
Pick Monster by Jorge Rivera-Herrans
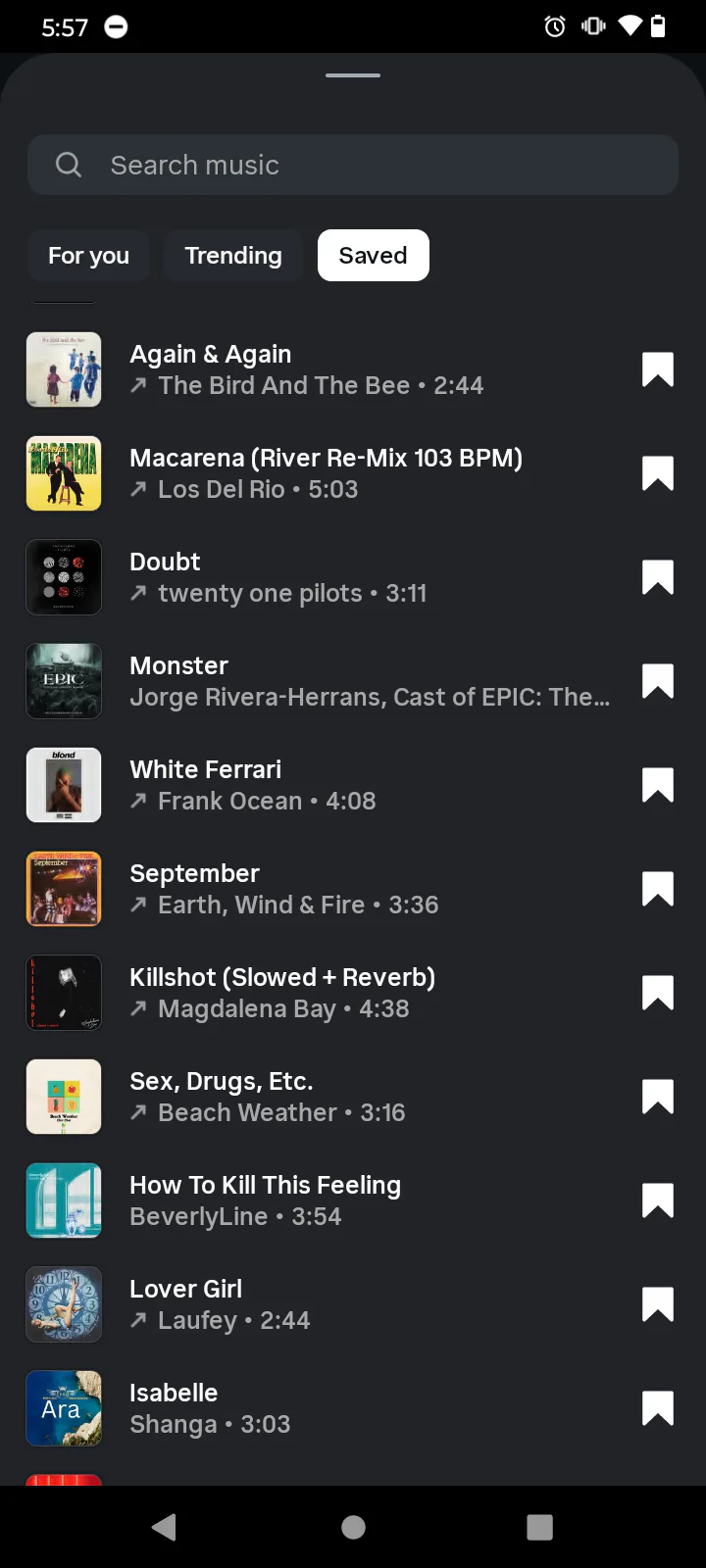tap(369, 681)
